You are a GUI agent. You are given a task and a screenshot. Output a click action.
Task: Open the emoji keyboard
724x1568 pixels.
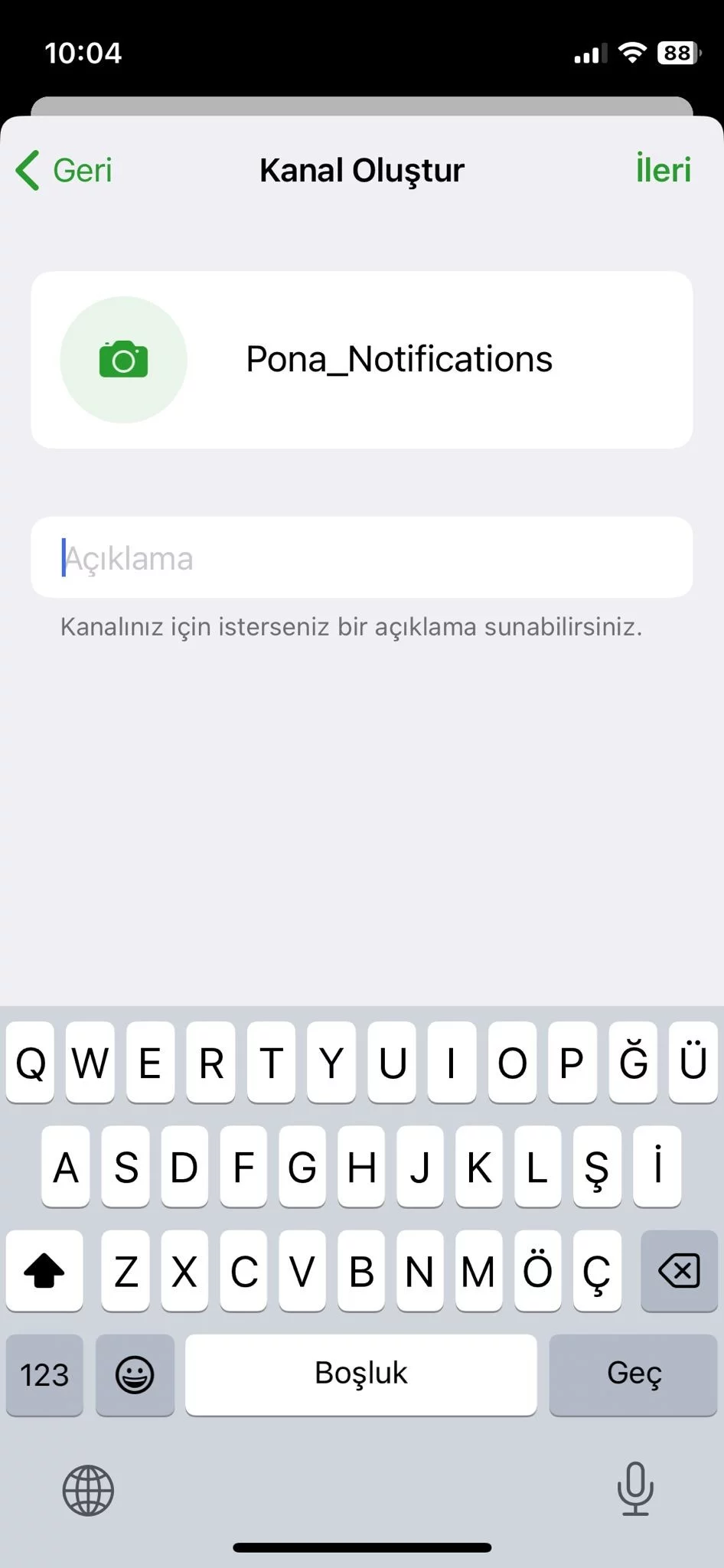tap(135, 1374)
